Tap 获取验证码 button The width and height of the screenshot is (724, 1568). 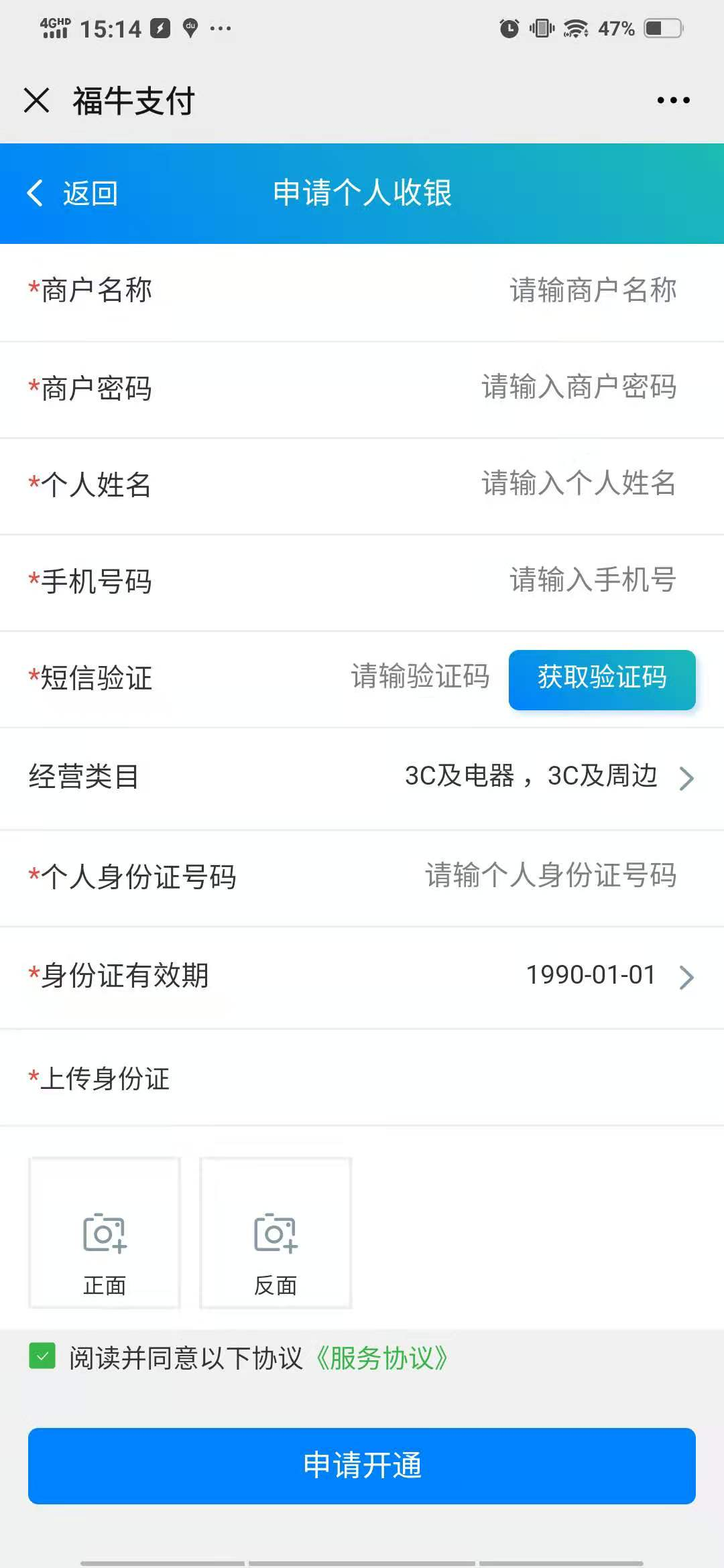click(x=601, y=679)
